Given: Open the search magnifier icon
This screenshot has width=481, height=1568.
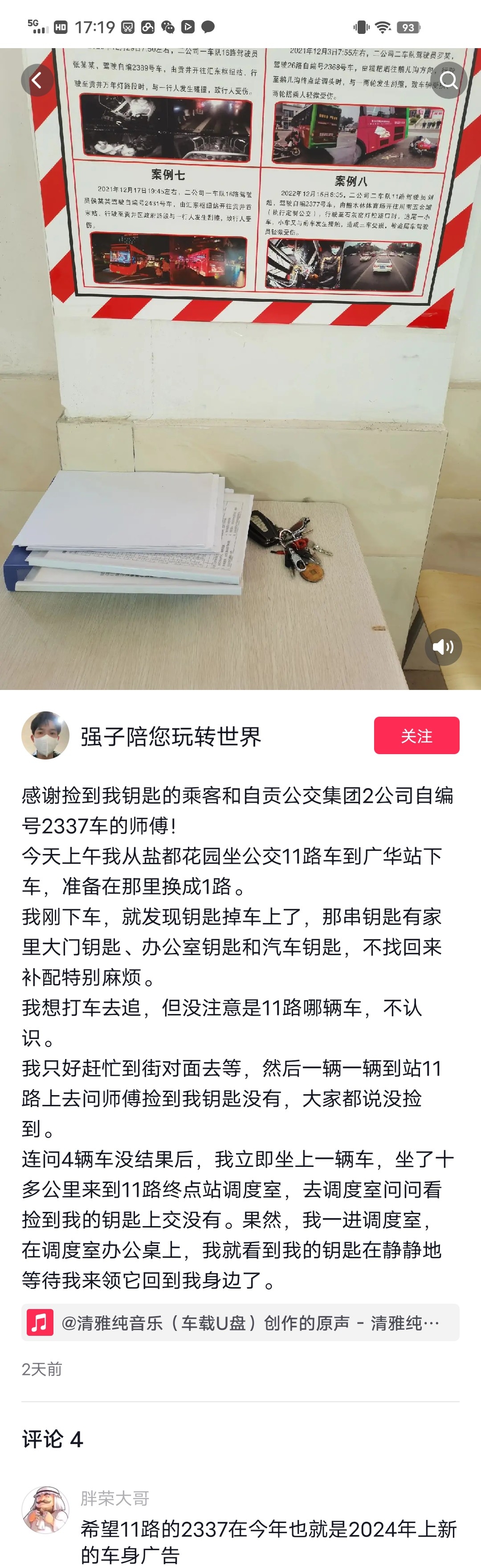Looking at the screenshot, I should click(449, 80).
